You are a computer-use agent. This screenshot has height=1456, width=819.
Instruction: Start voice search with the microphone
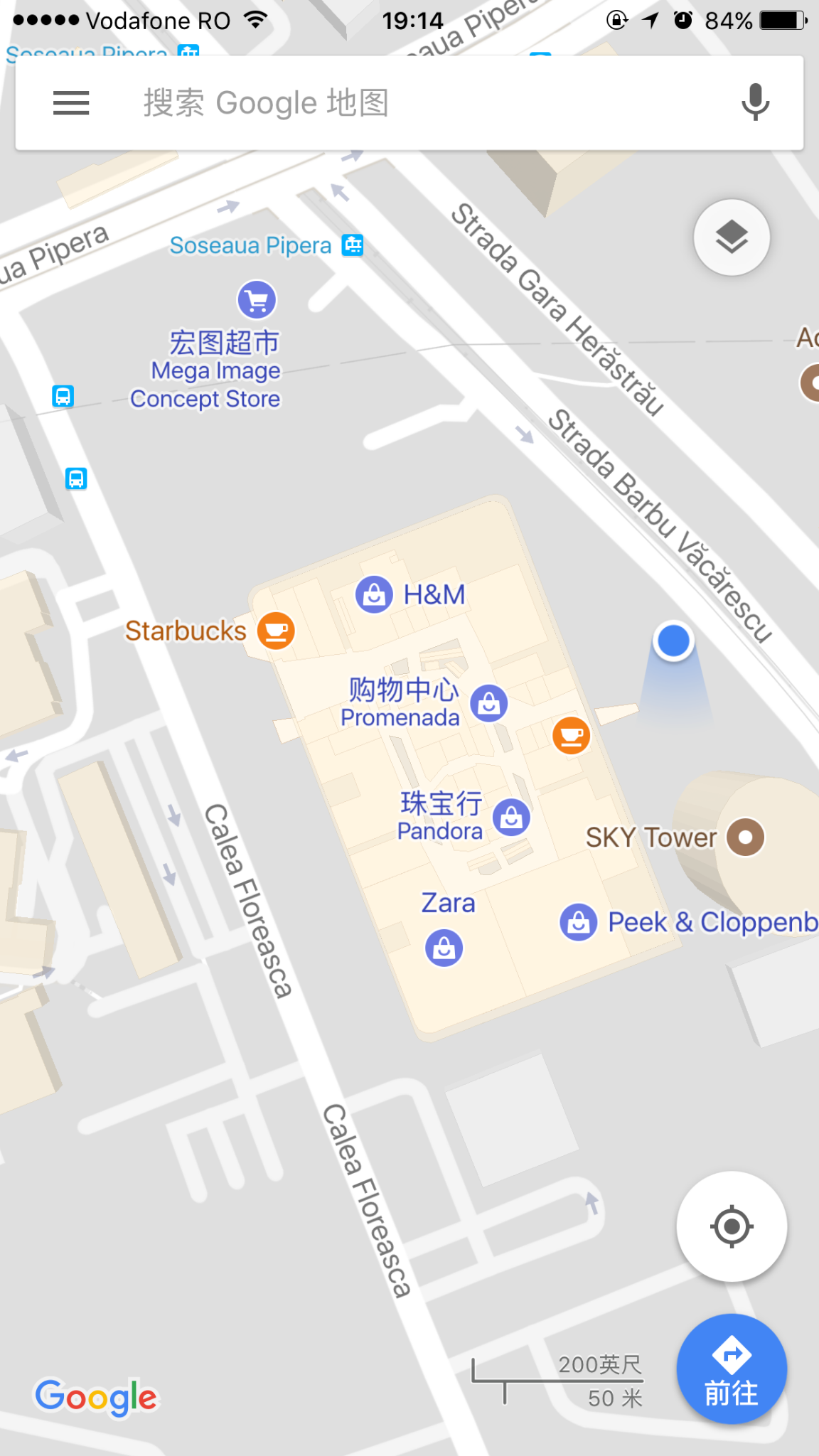755,103
